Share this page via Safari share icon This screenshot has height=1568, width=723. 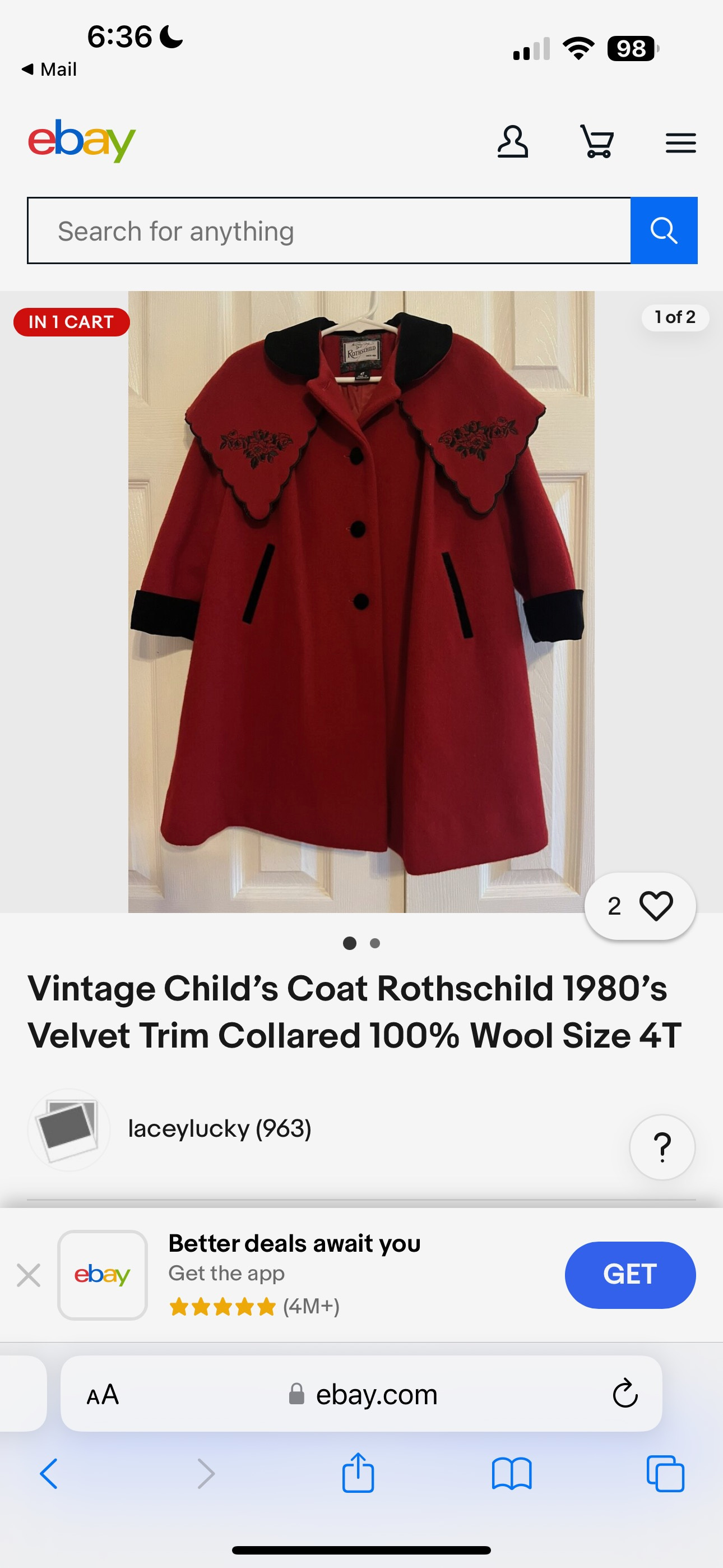(358, 1473)
